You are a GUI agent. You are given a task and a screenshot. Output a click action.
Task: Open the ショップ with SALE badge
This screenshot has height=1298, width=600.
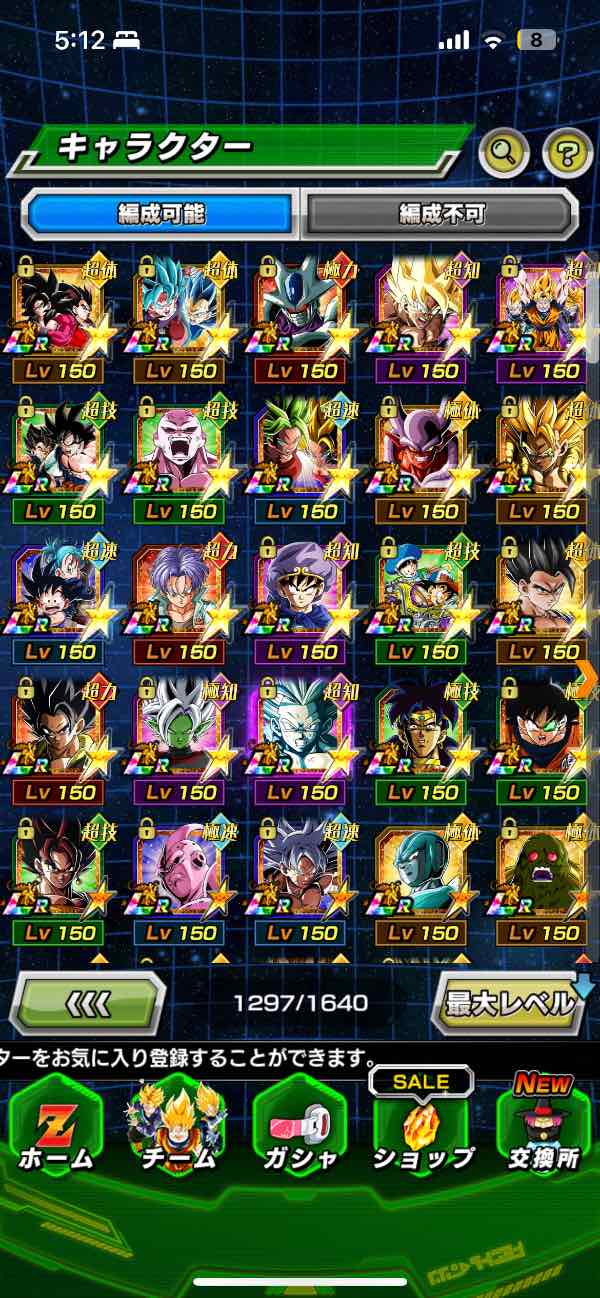[421, 1127]
